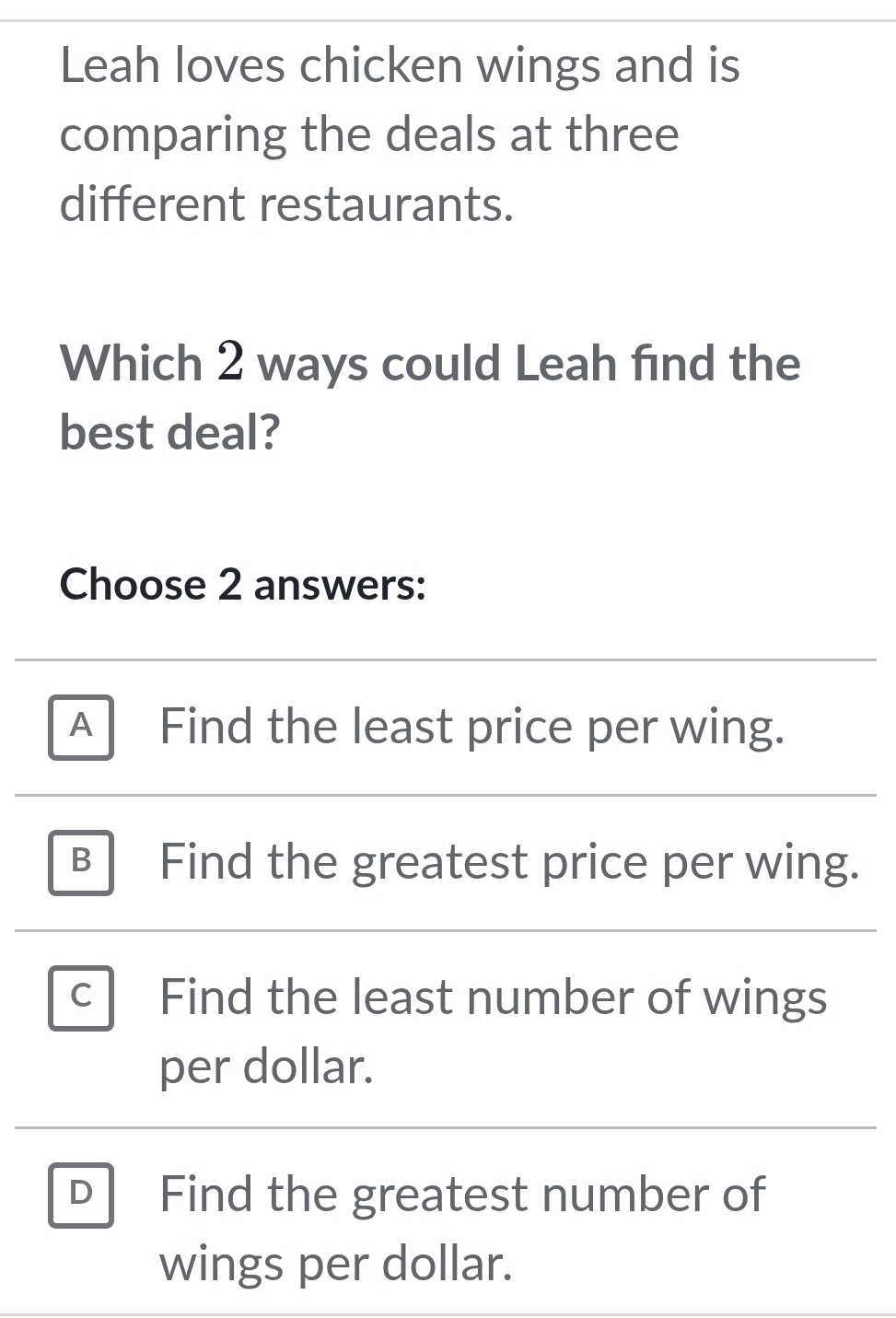The height and width of the screenshot is (1318, 896).
Task: Click the letter A indicator
Action: click(81, 729)
